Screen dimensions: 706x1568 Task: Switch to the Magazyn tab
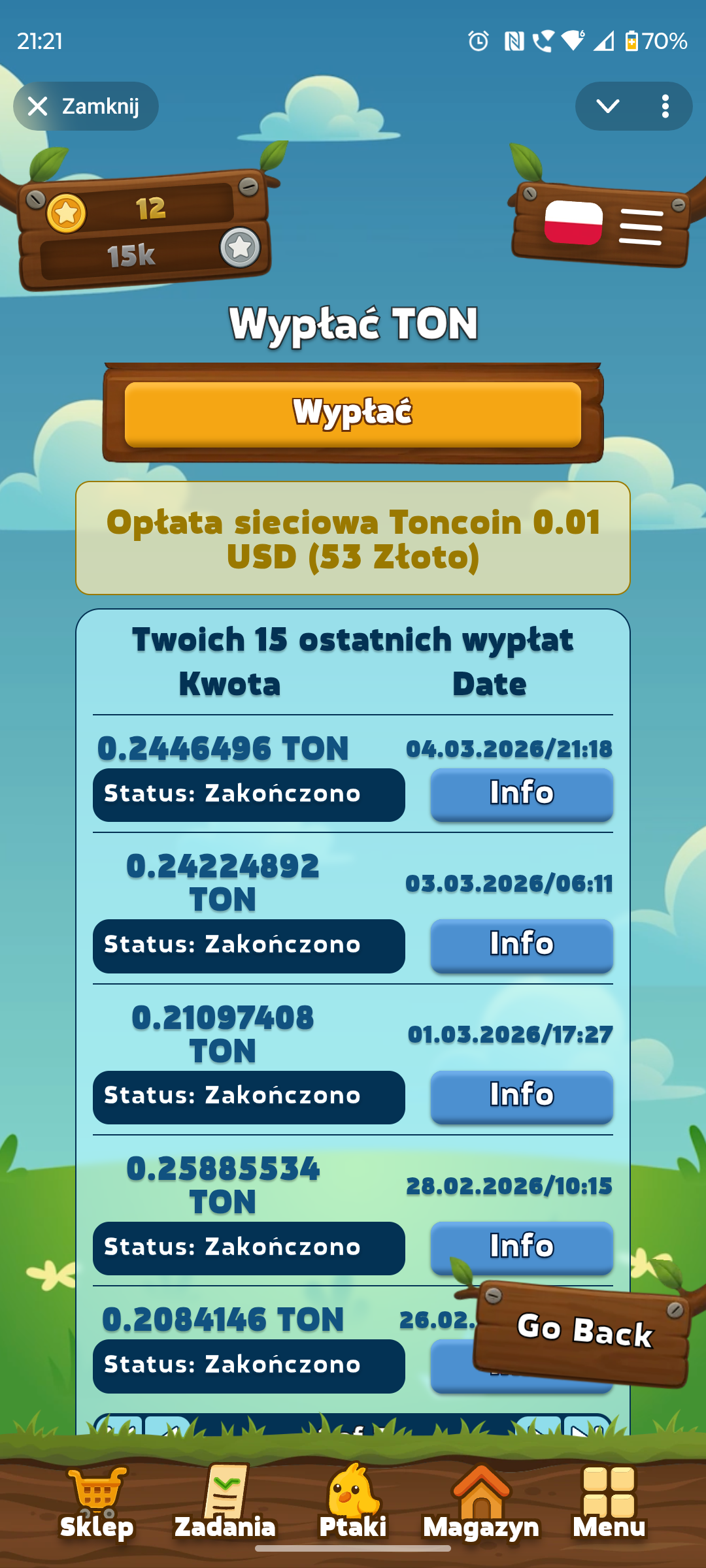point(480,1503)
